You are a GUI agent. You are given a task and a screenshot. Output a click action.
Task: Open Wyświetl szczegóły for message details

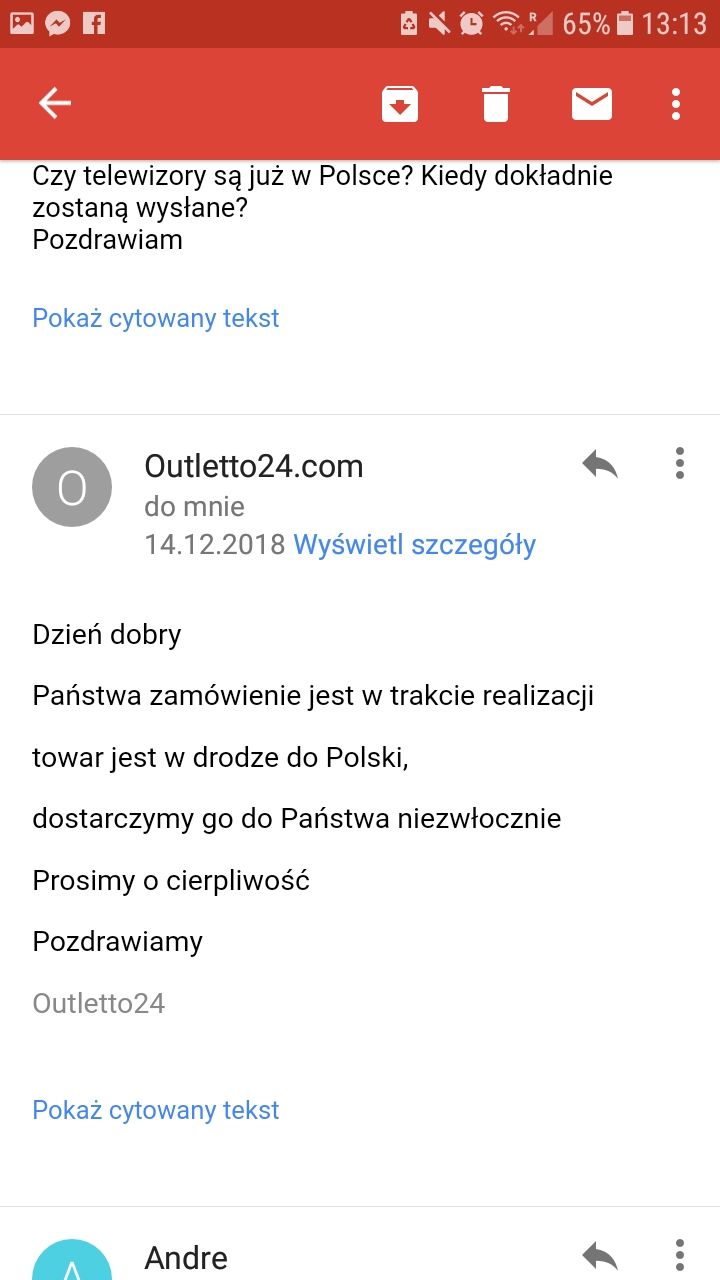[414, 544]
